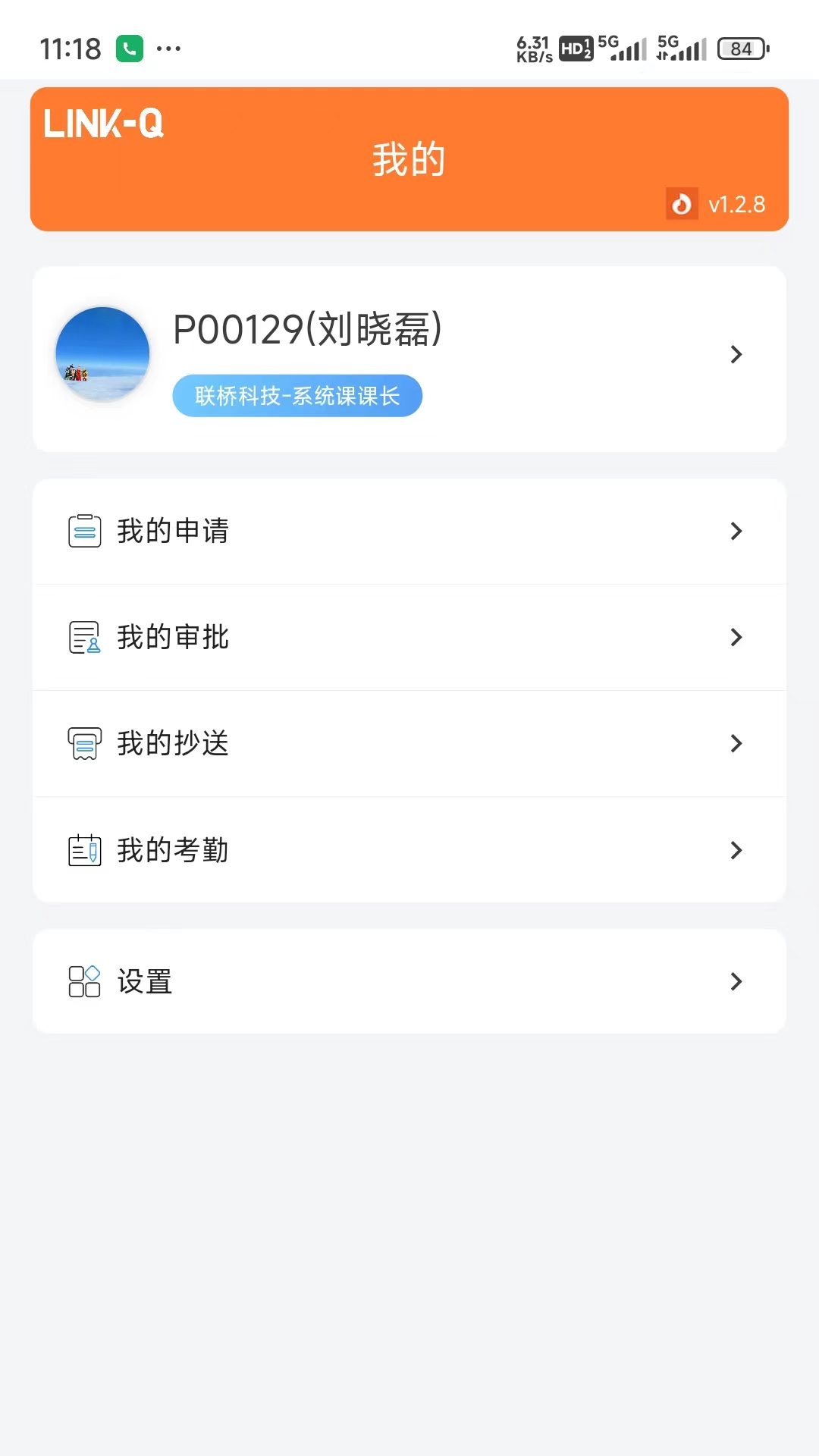Click the v1.2.8 version label
The image size is (819, 1456).
737,203
